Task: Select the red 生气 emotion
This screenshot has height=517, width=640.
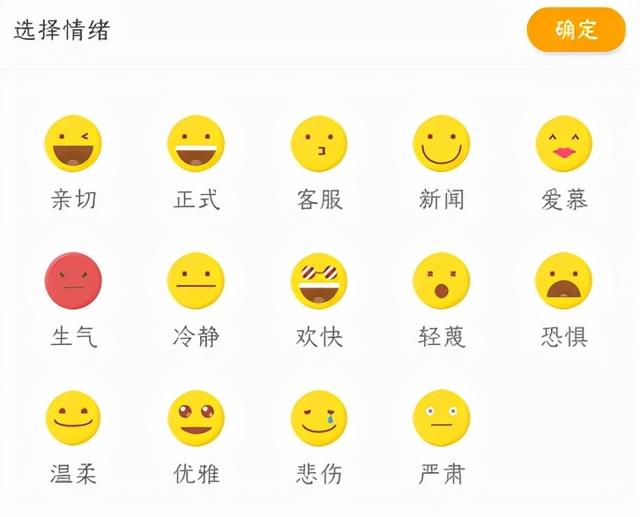Action: [73, 281]
